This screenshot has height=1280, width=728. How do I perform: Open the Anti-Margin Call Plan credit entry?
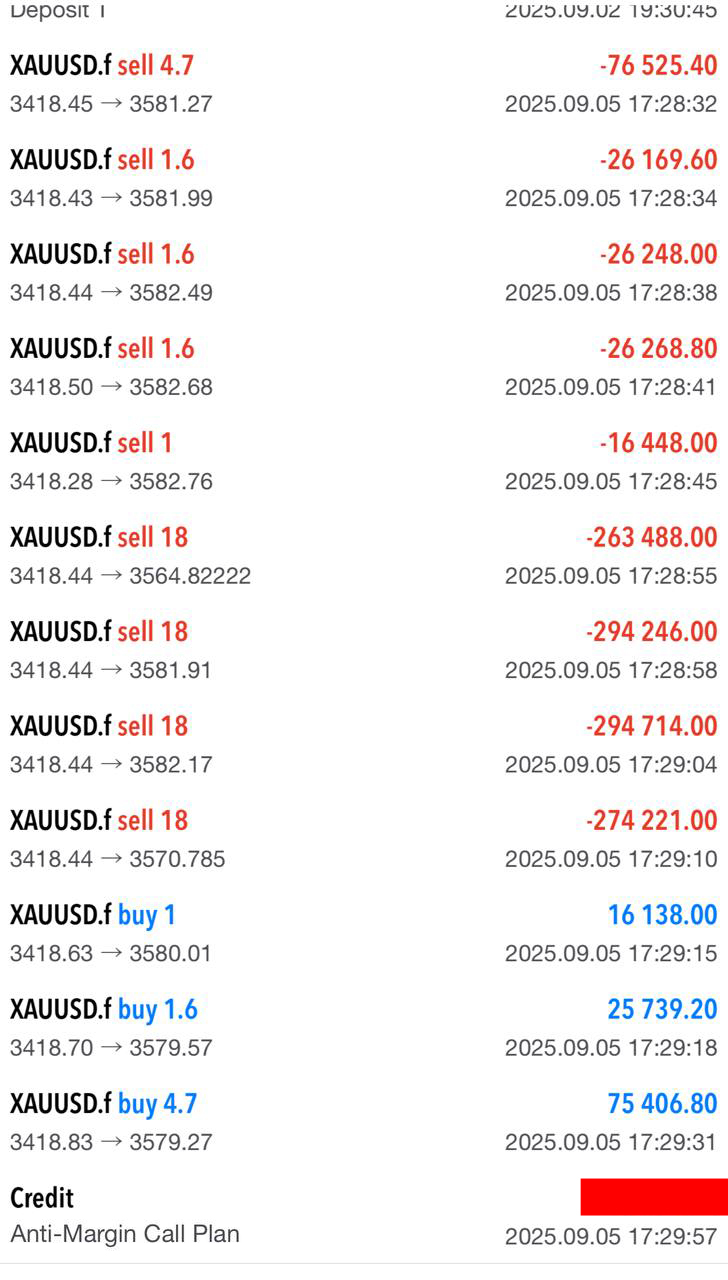pos(364,1215)
